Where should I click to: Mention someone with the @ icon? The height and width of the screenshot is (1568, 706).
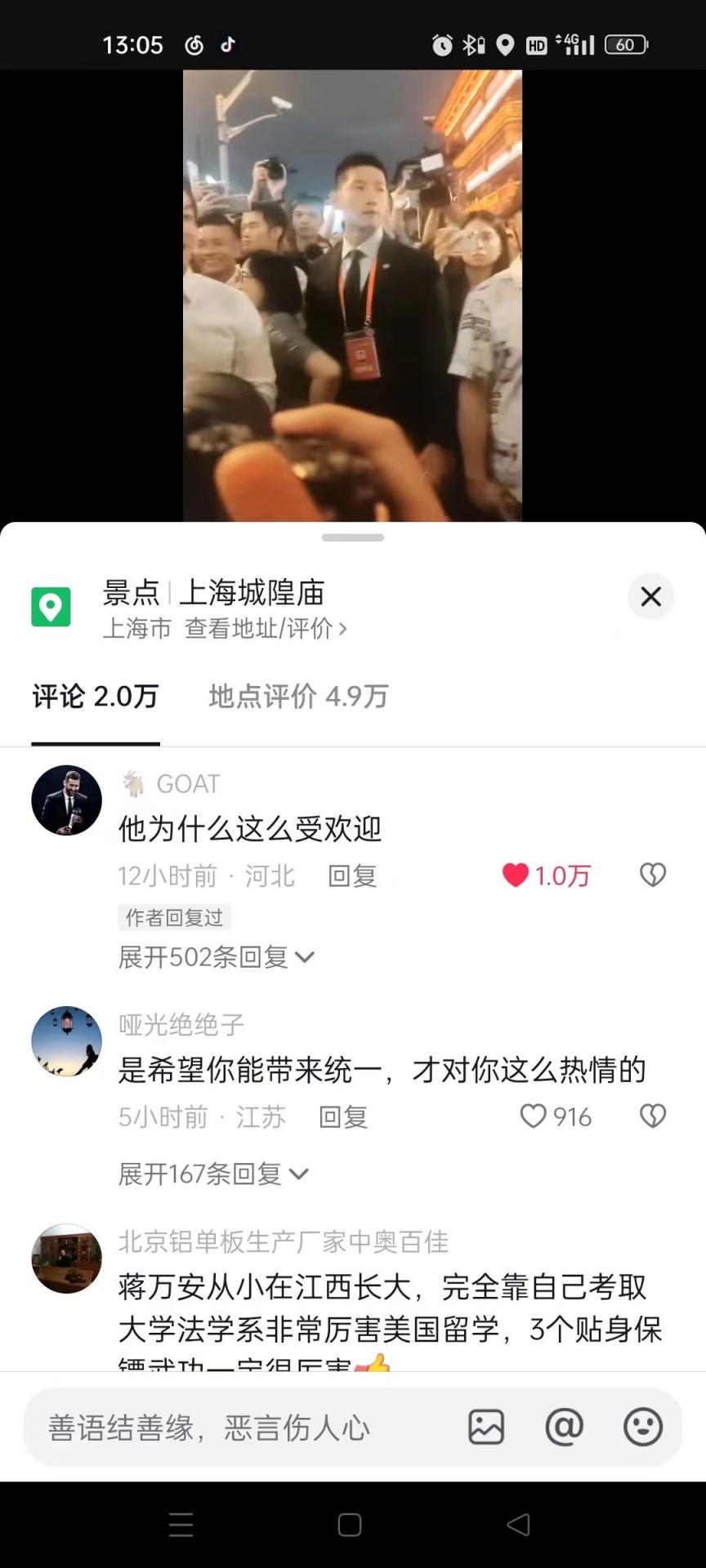pyautogui.click(x=564, y=1428)
